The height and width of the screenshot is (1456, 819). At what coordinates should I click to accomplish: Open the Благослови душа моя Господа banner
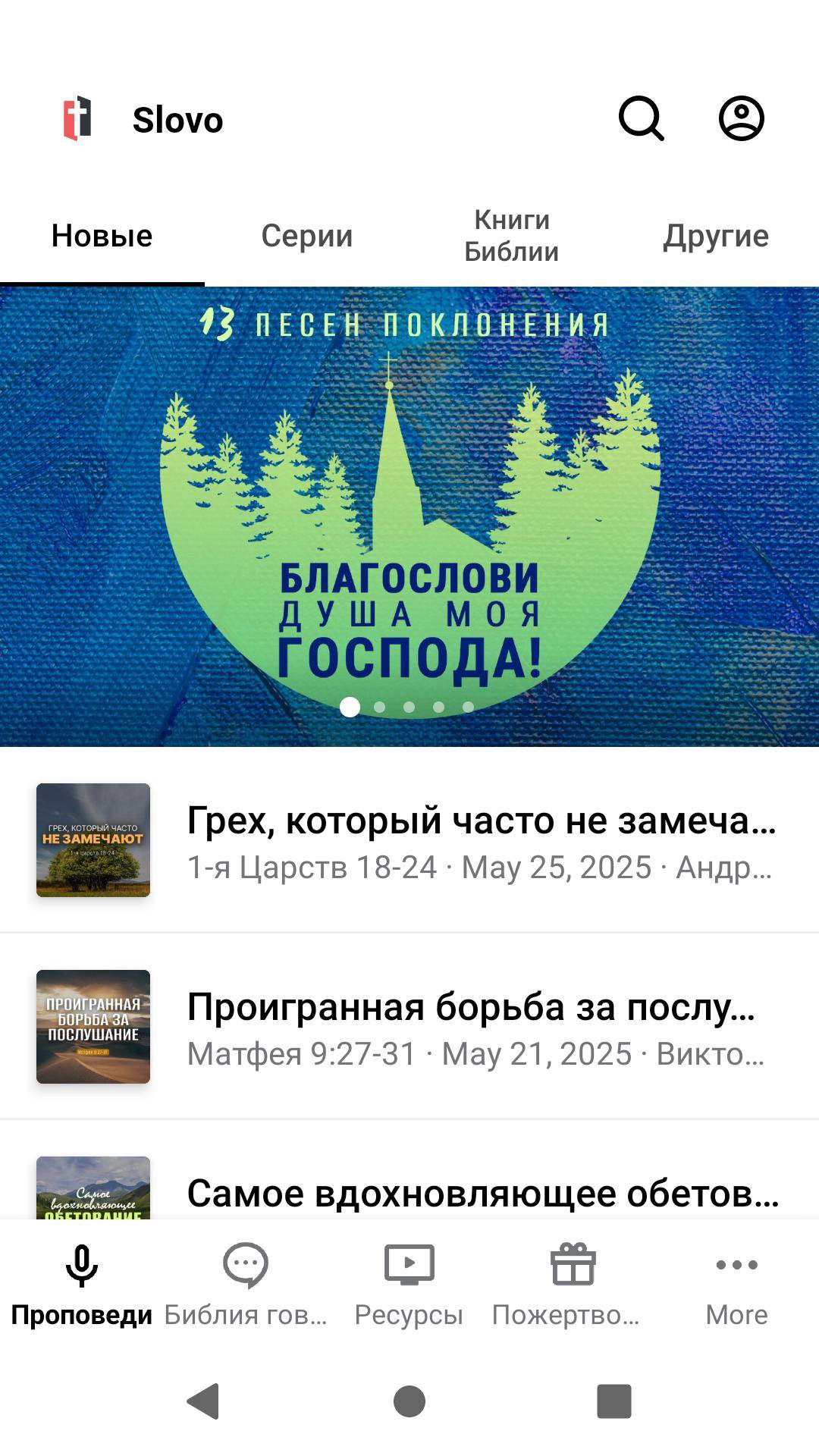[x=409, y=516]
